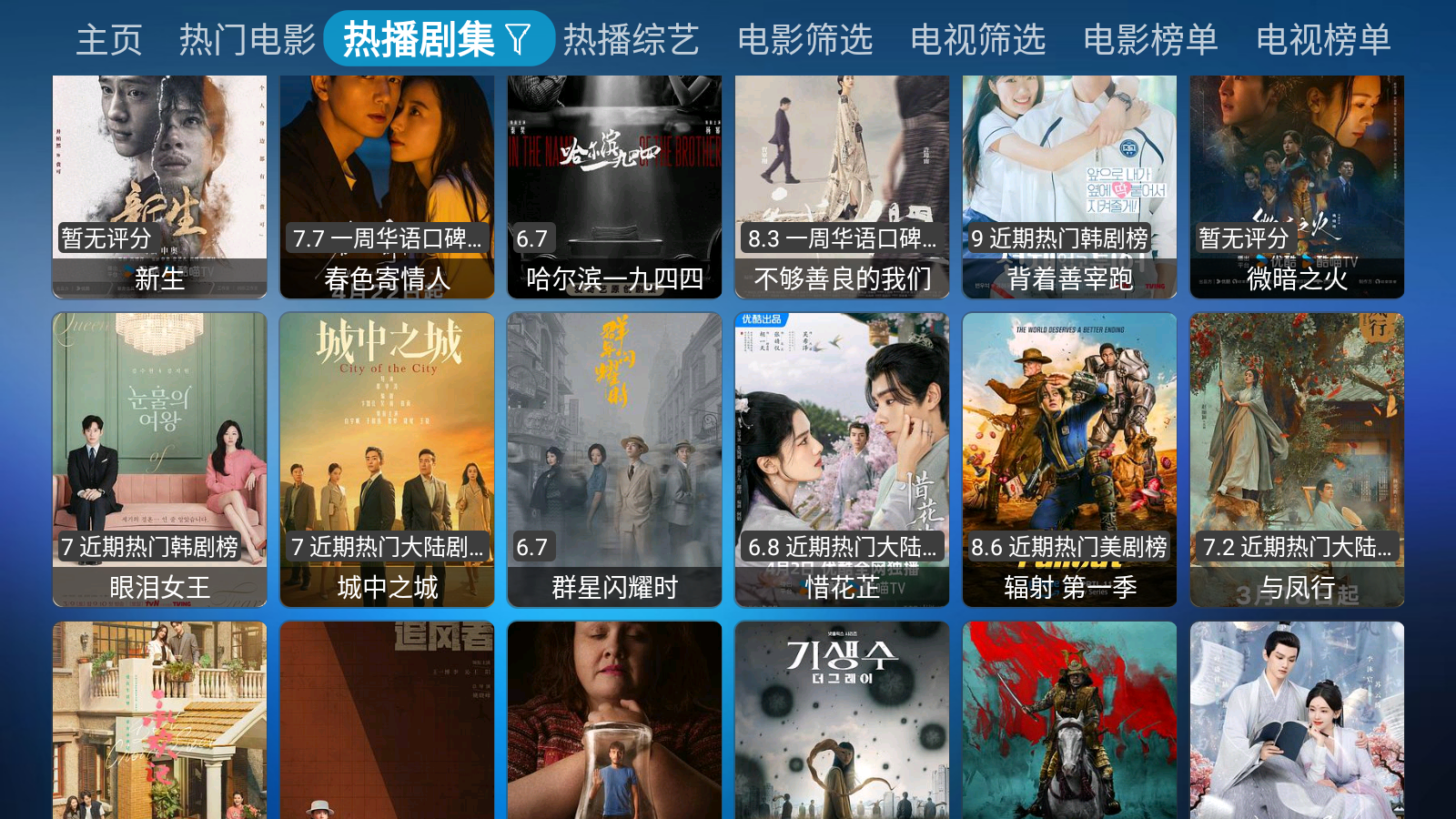Open the 热门电影 tab

coord(247,40)
